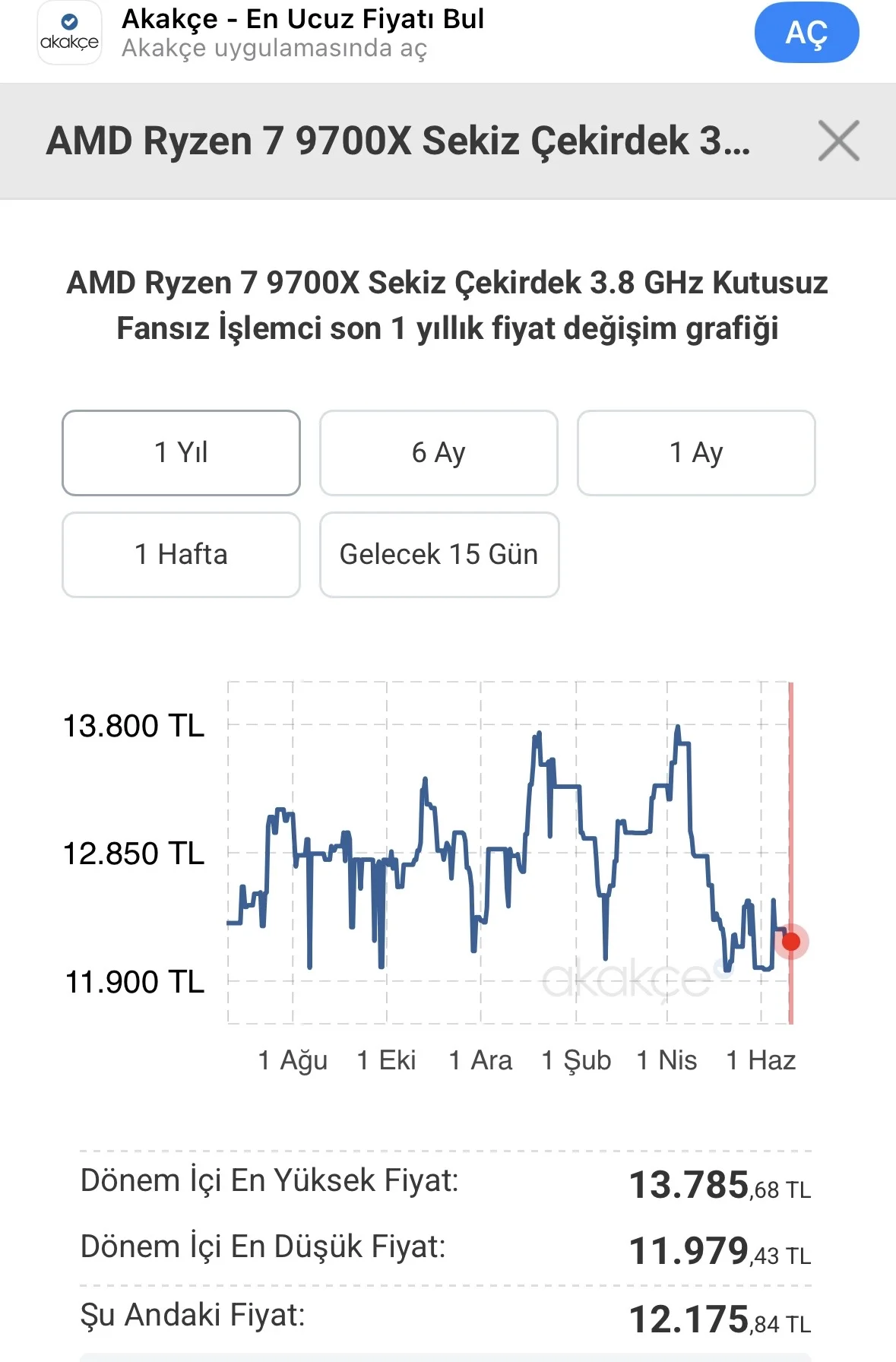View Gelecek 15 Gün forecast
Viewport: 896px width, 1362px height.
[x=439, y=555]
